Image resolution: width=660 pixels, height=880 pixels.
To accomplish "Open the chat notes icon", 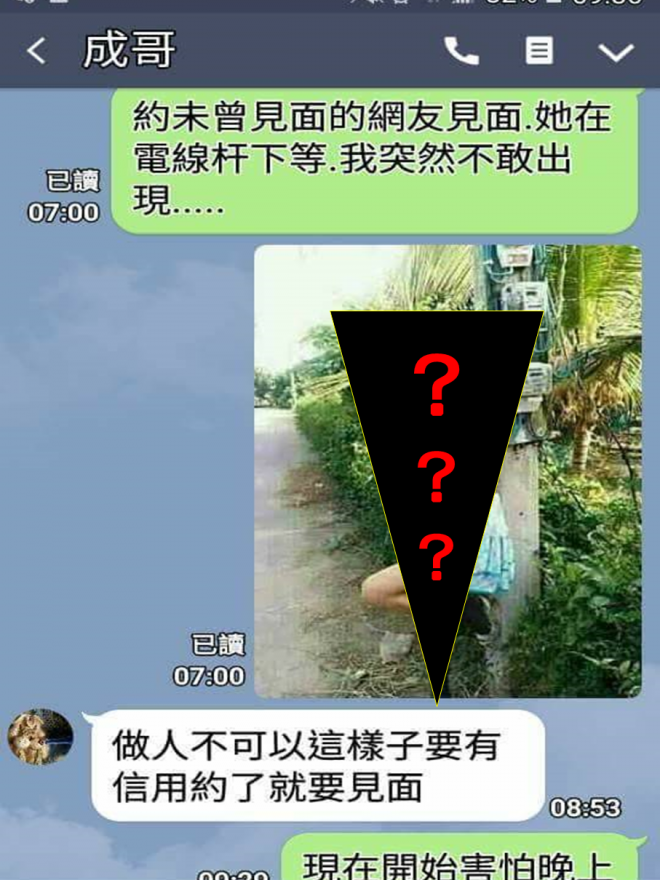I will point(539,51).
